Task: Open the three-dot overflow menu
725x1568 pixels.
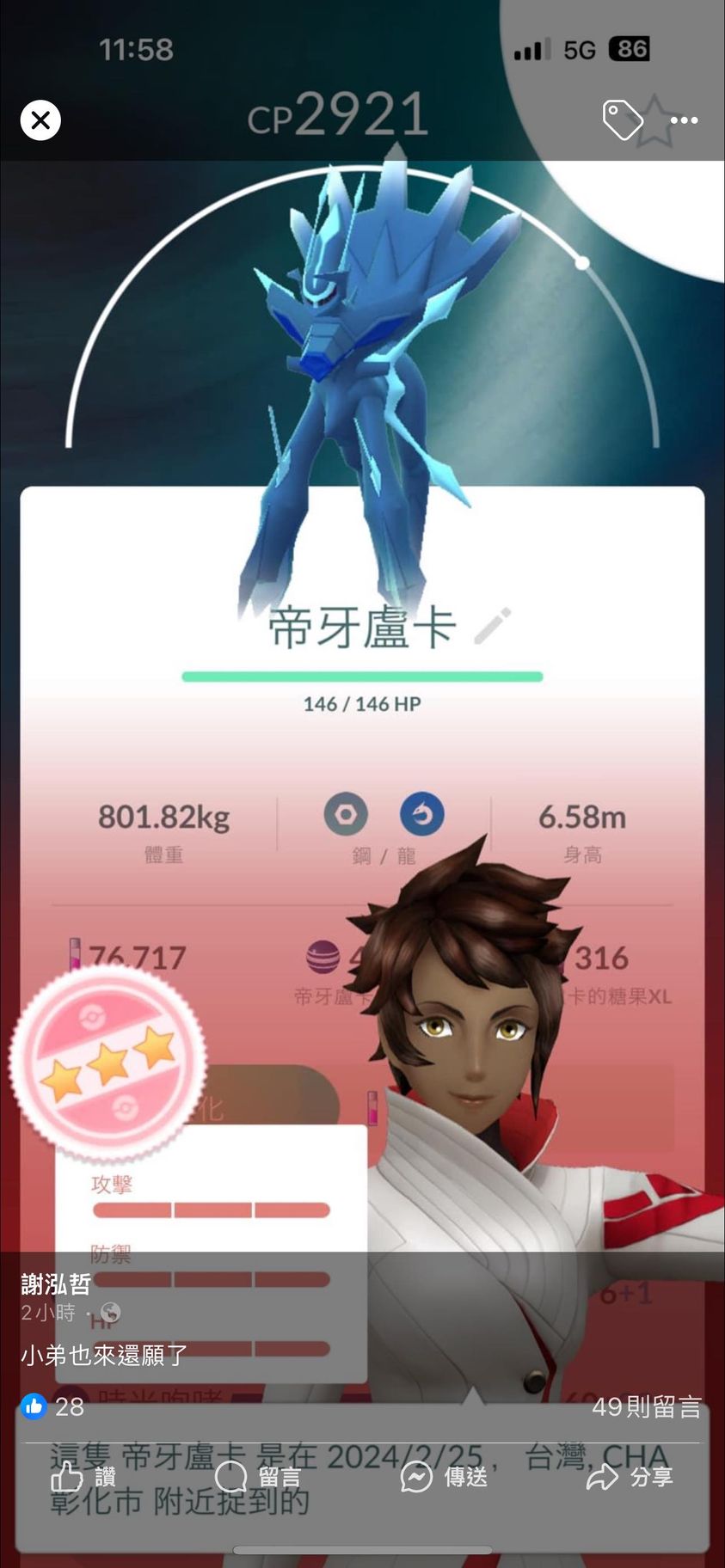Action: (x=685, y=120)
